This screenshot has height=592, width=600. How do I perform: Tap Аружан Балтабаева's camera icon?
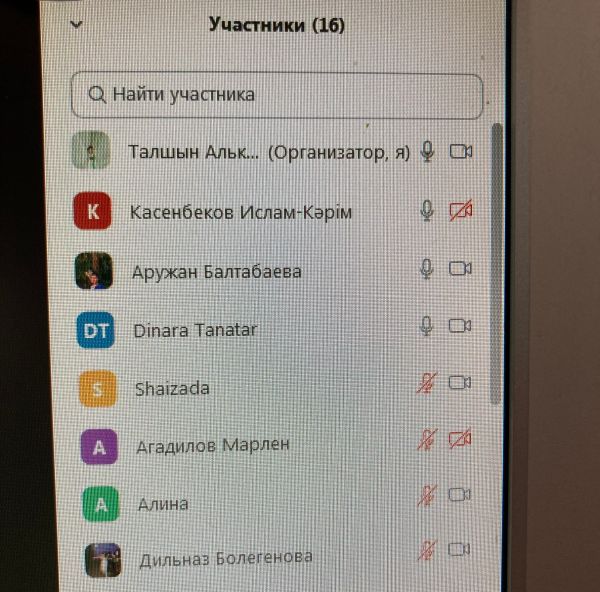(460, 268)
